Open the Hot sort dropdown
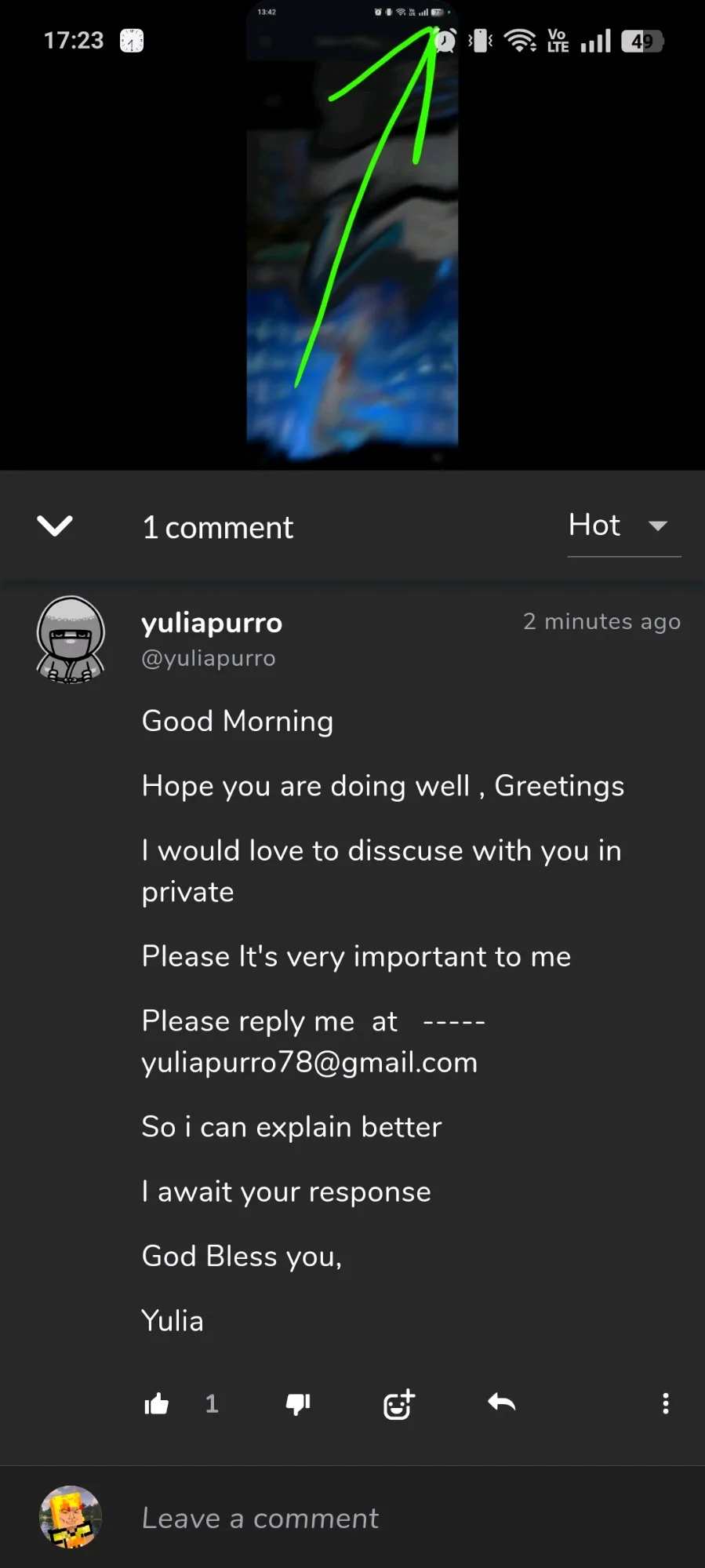Image resolution: width=705 pixels, height=1568 pixels. click(623, 526)
